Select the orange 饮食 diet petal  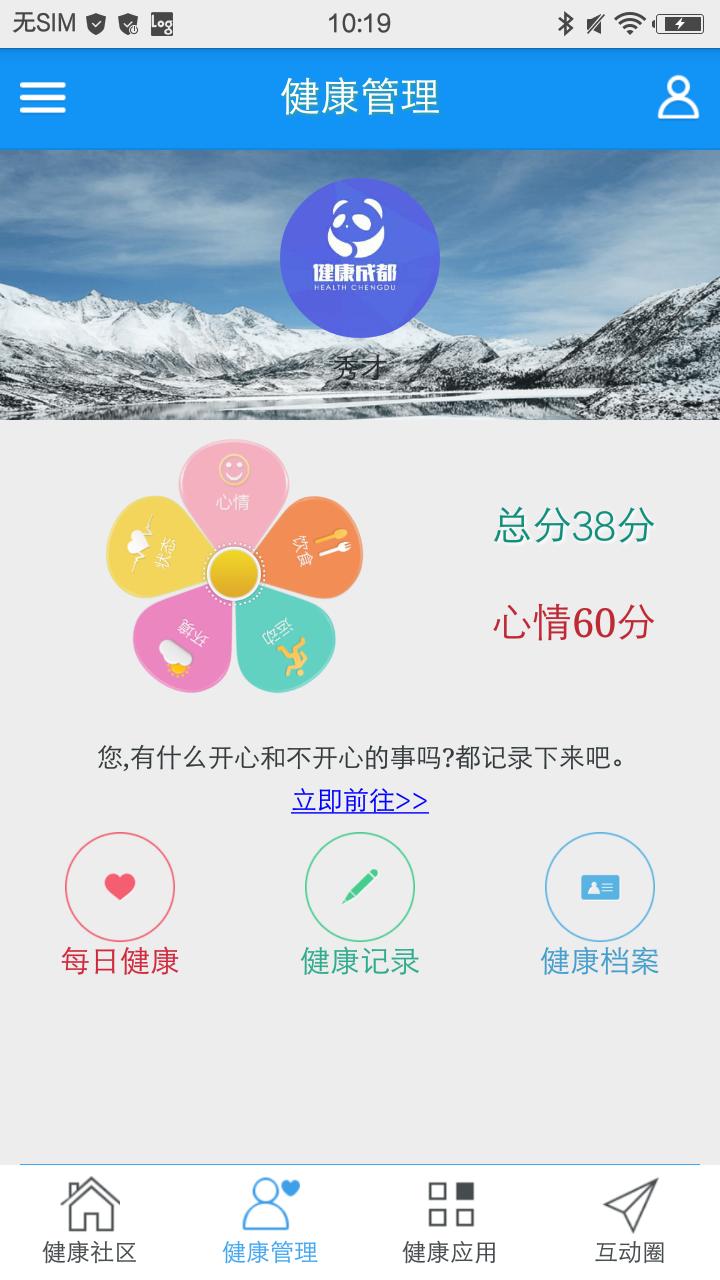pyautogui.click(x=312, y=545)
